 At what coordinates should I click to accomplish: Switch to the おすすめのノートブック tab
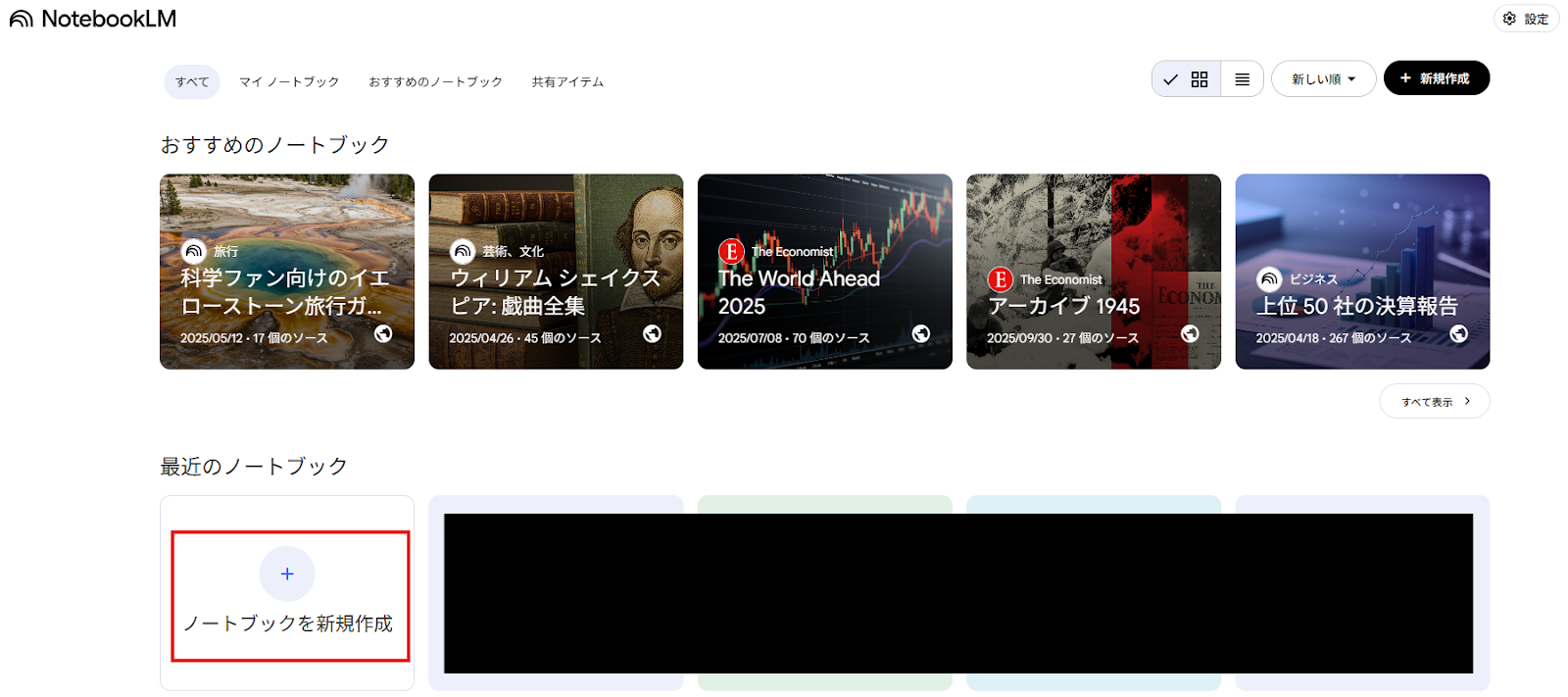[x=435, y=82]
